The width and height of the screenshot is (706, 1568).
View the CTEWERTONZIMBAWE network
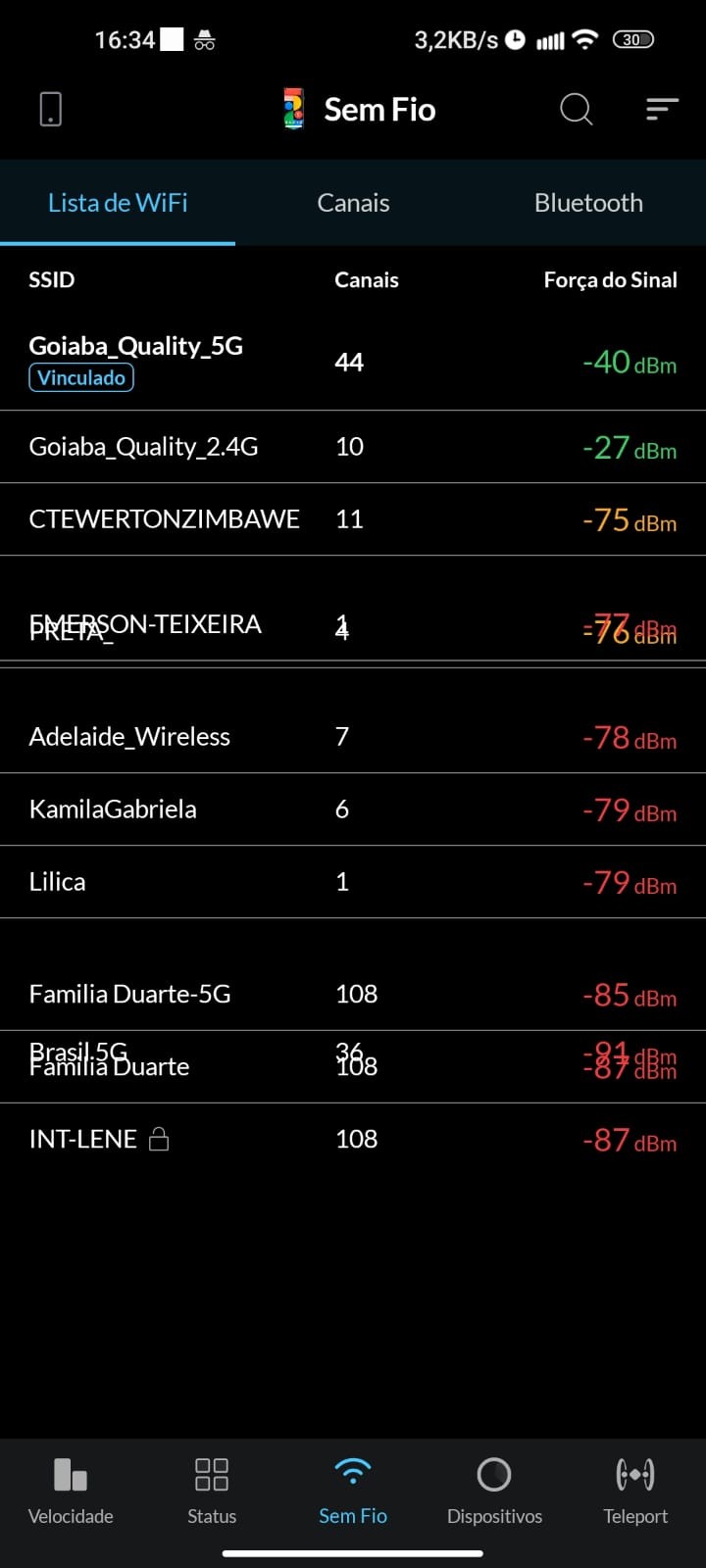tap(353, 519)
